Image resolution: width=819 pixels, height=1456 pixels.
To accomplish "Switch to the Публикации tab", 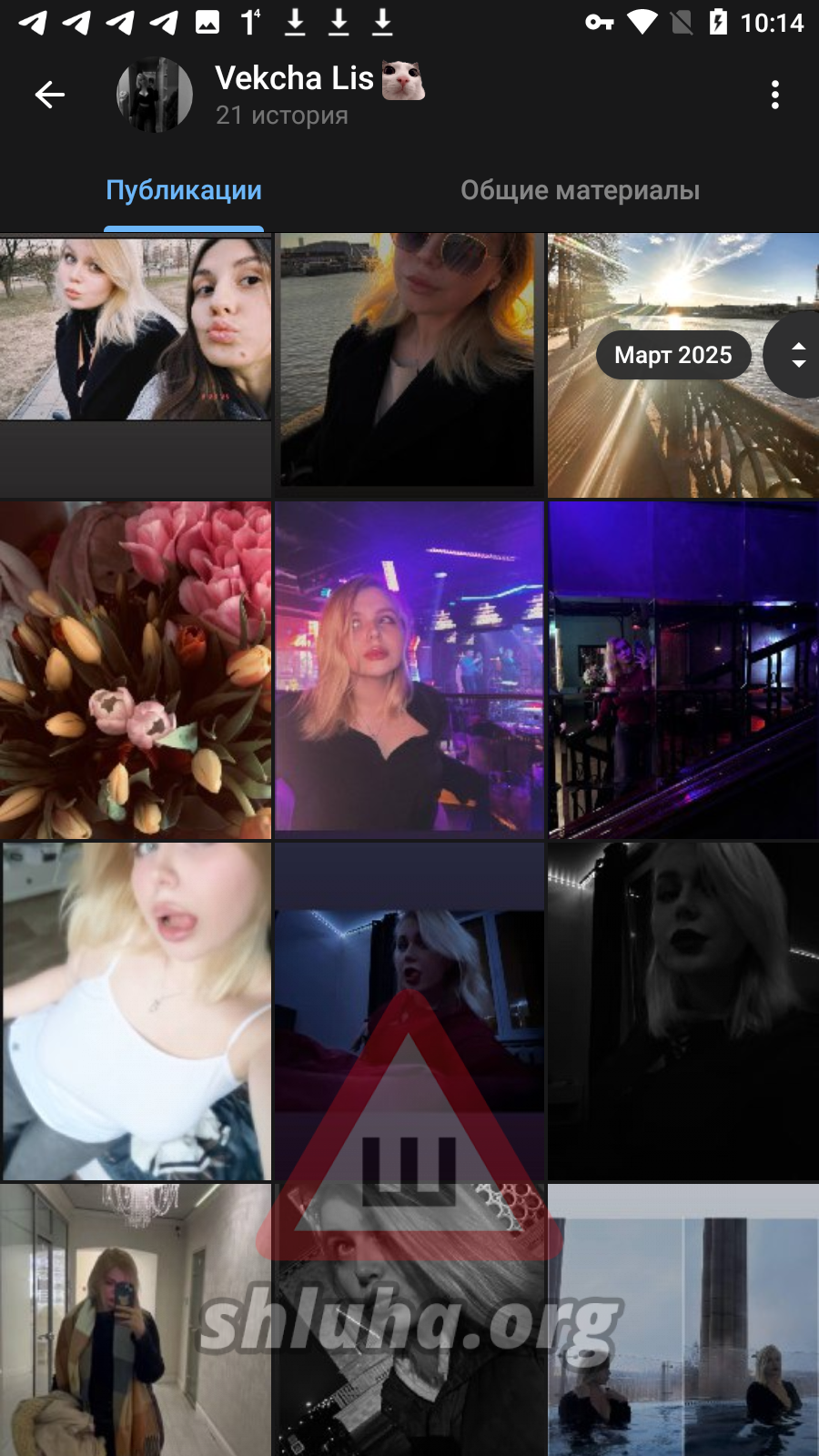I will [184, 190].
